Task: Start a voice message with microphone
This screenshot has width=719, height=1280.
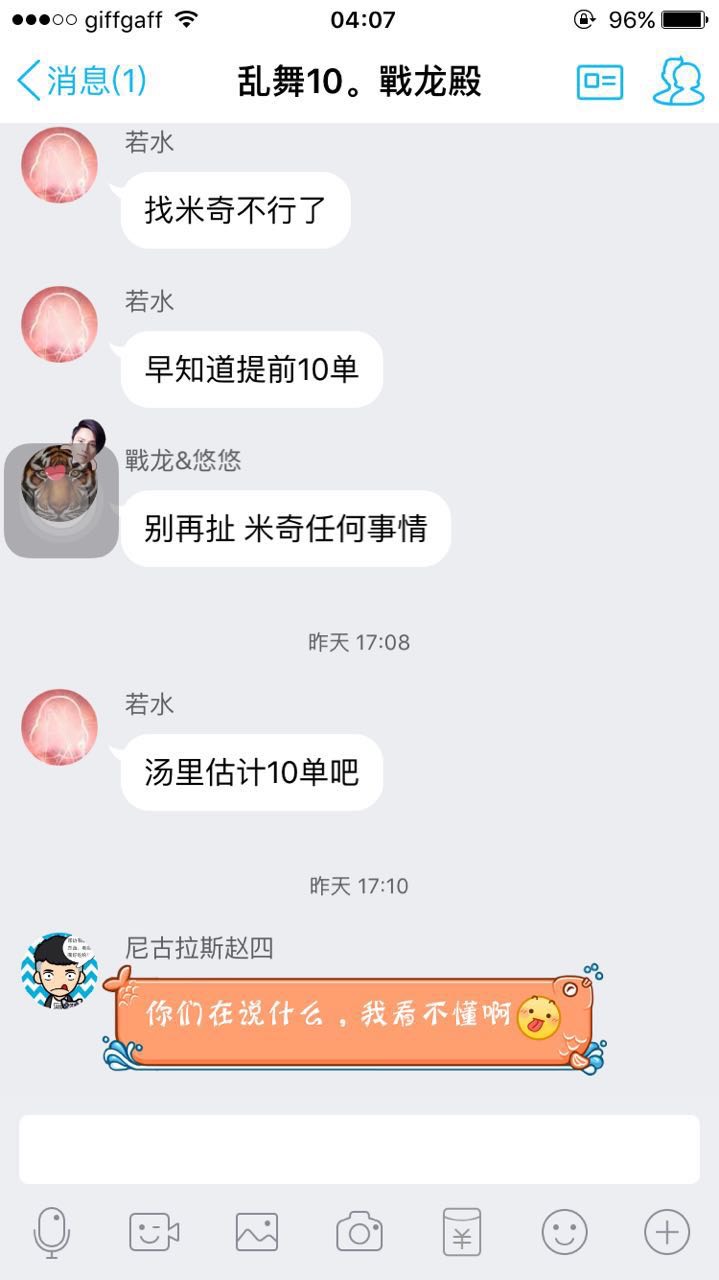Action: [52, 1232]
